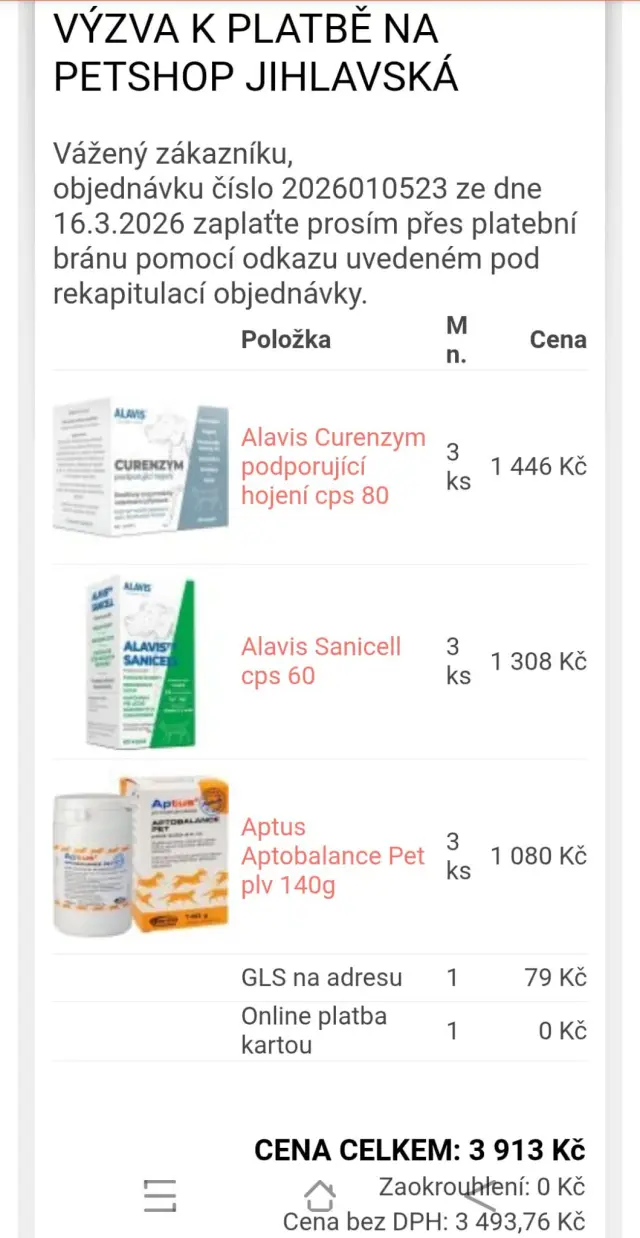Tap the system back button
Viewport: 640px width, 1238px height.
(x=479, y=1195)
